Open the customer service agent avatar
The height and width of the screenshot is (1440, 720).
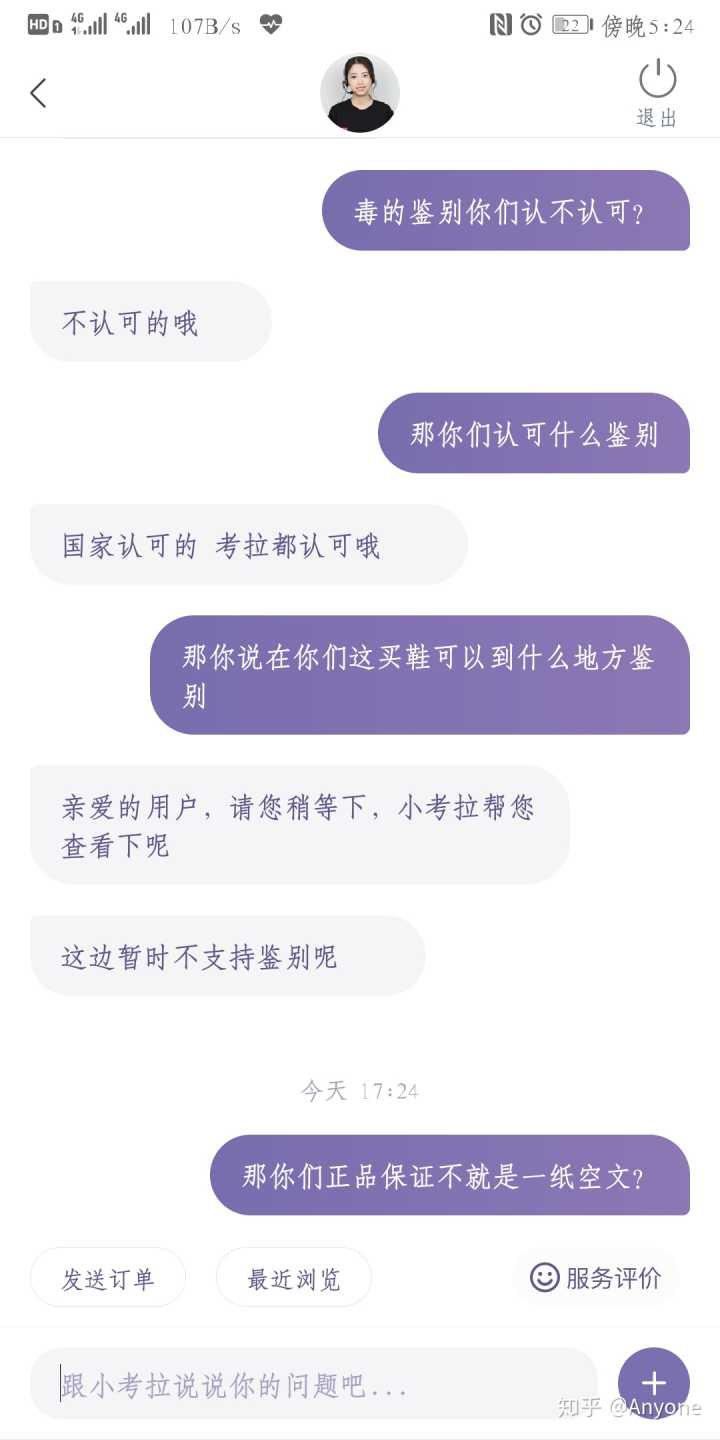(360, 93)
